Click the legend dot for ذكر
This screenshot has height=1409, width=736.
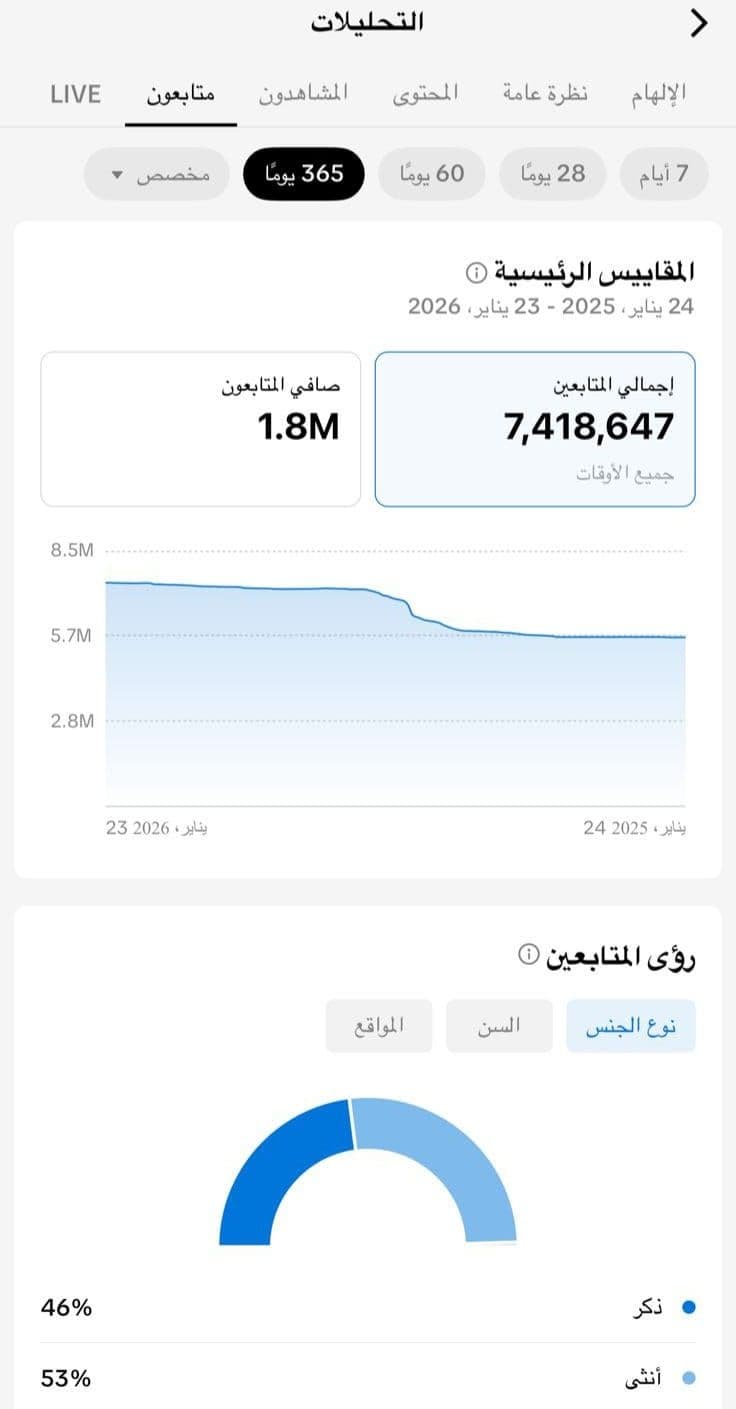tap(686, 1305)
